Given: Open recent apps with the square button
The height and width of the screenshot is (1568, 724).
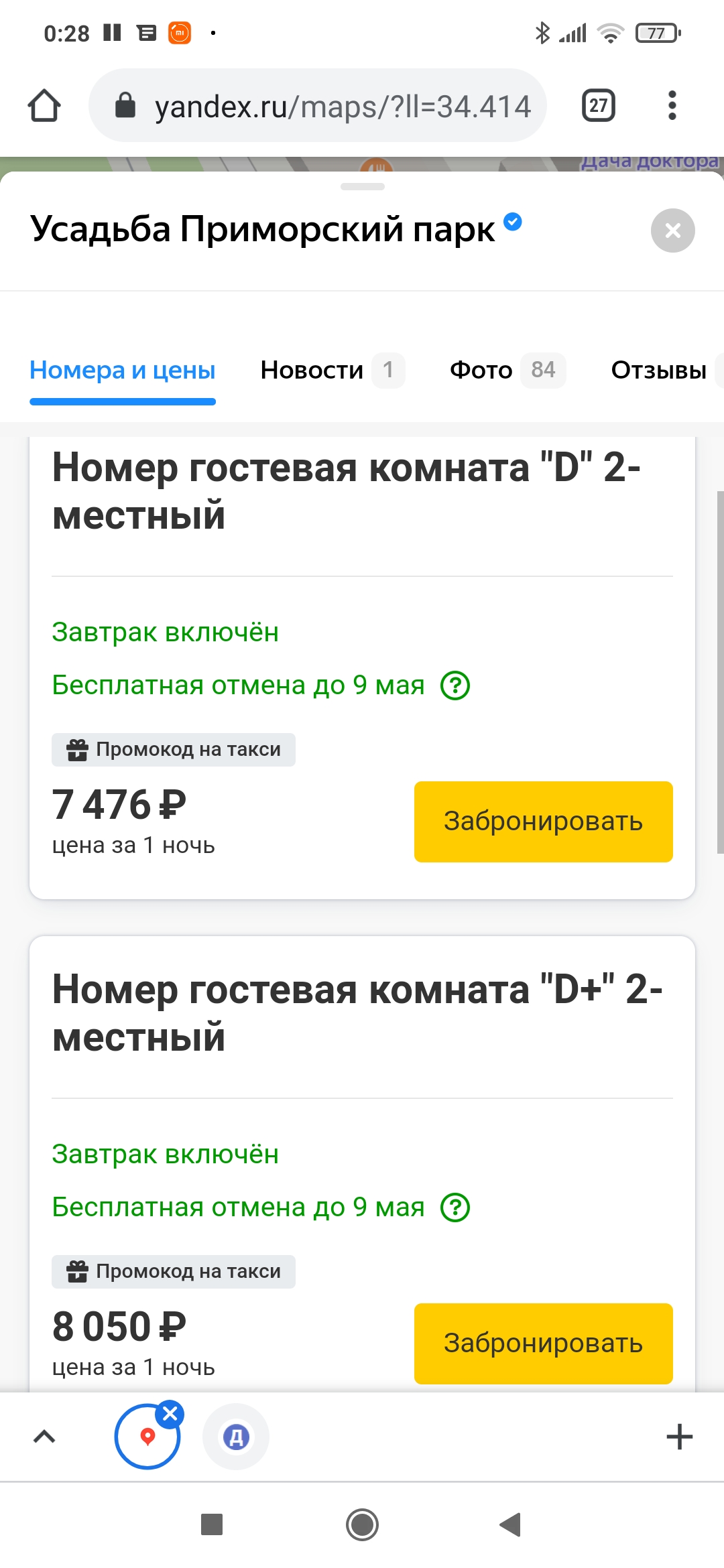Looking at the screenshot, I should click(212, 1524).
